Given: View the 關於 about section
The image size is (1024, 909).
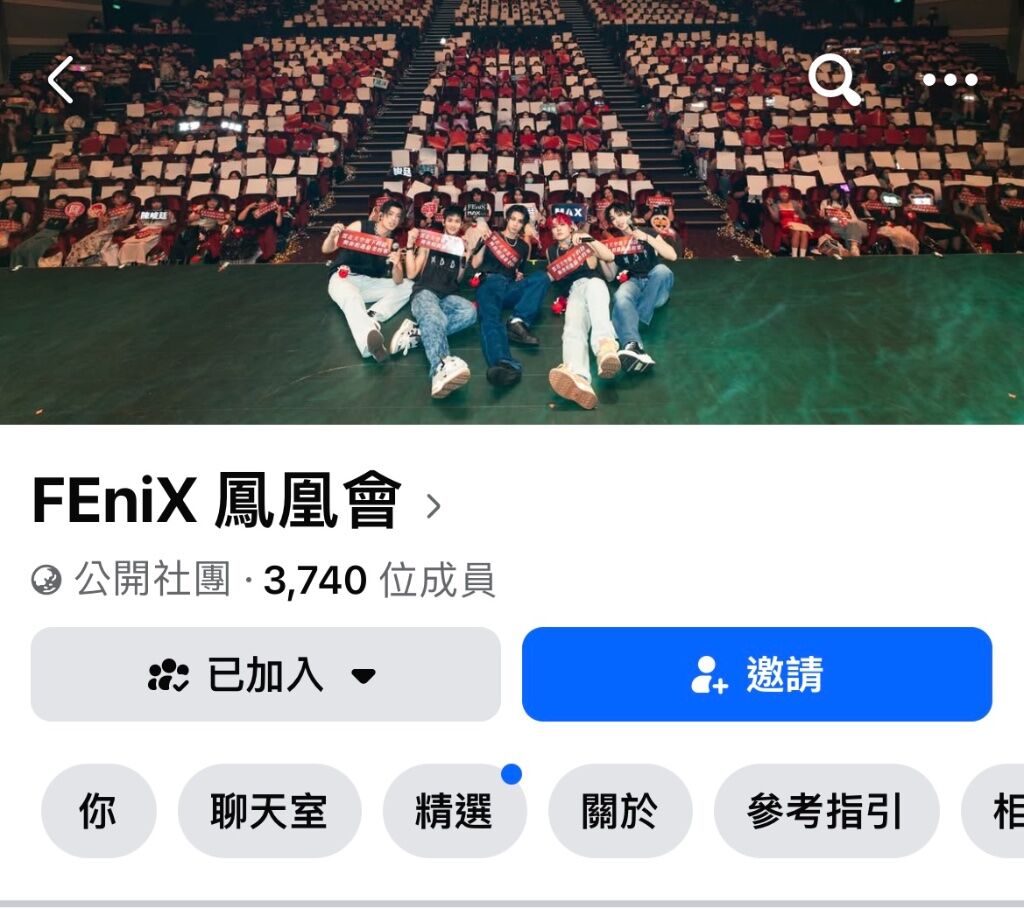Looking at the screenshot, I should [x=620, y=811].
